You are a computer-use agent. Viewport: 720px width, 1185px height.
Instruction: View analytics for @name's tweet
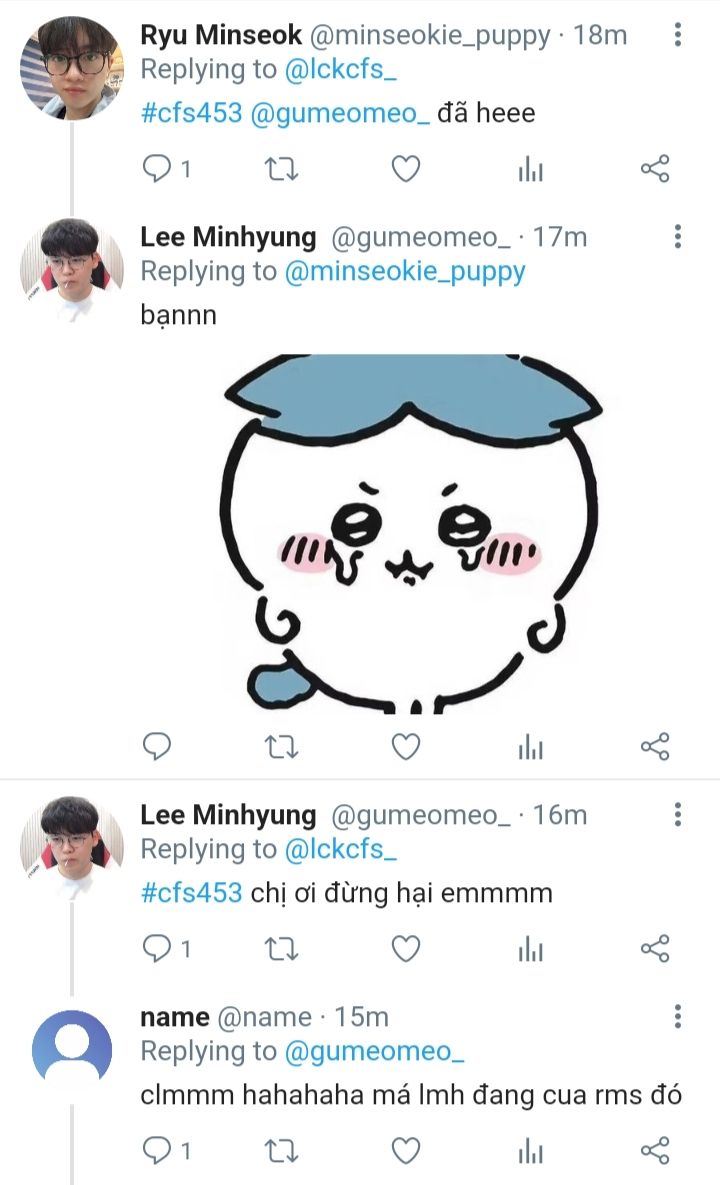[530, 1151]
